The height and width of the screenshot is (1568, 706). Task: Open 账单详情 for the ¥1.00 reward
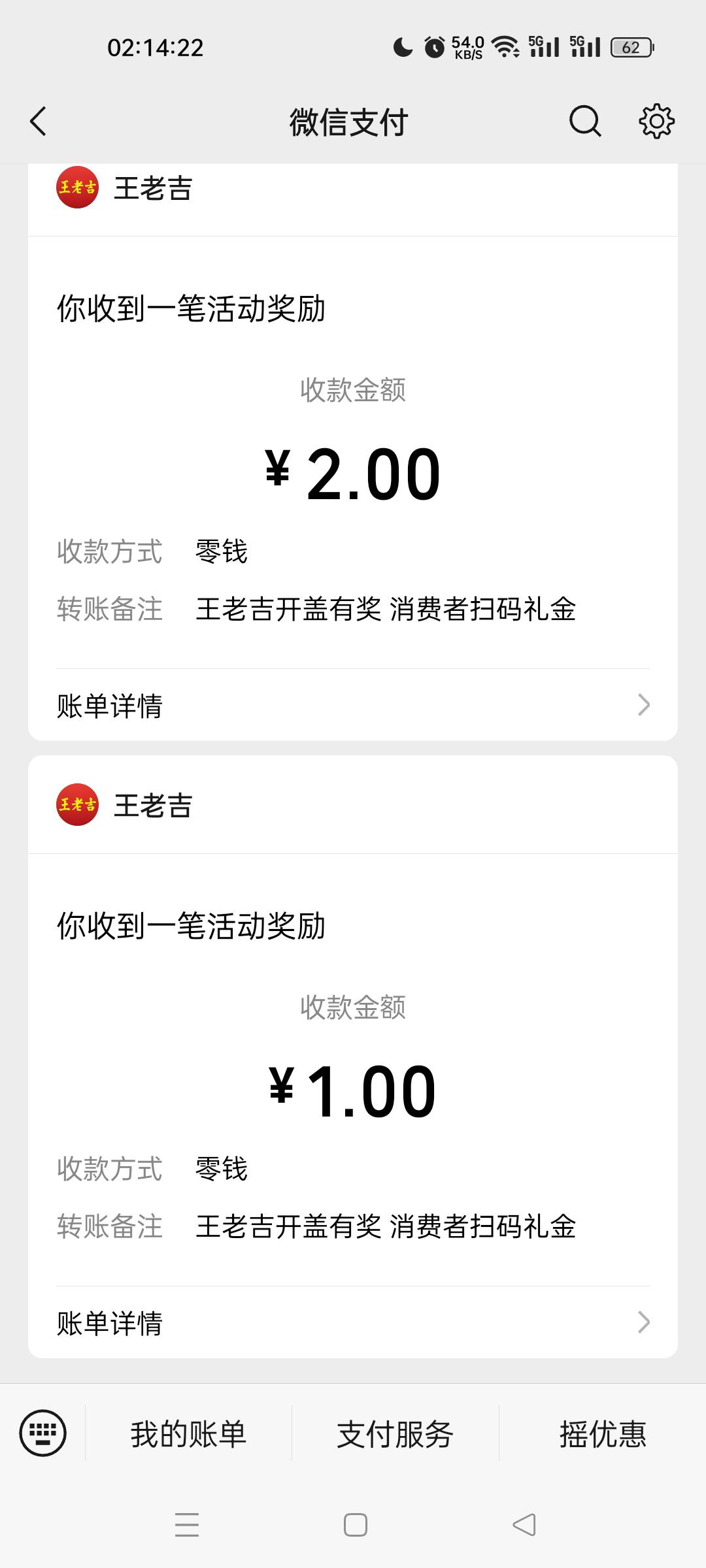tap(353, 1322)
